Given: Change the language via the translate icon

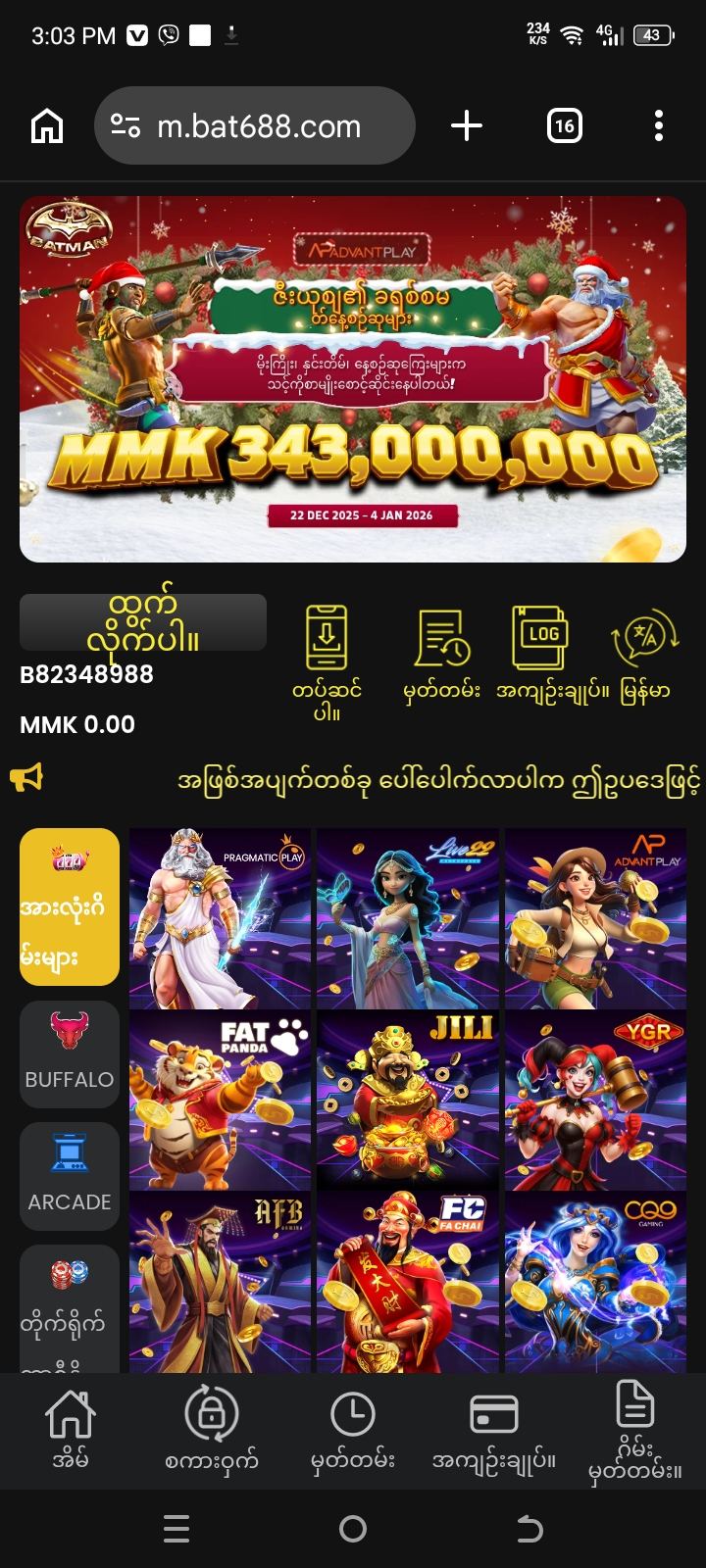Looking at the screenshot, I should click(x=644, y=639).
